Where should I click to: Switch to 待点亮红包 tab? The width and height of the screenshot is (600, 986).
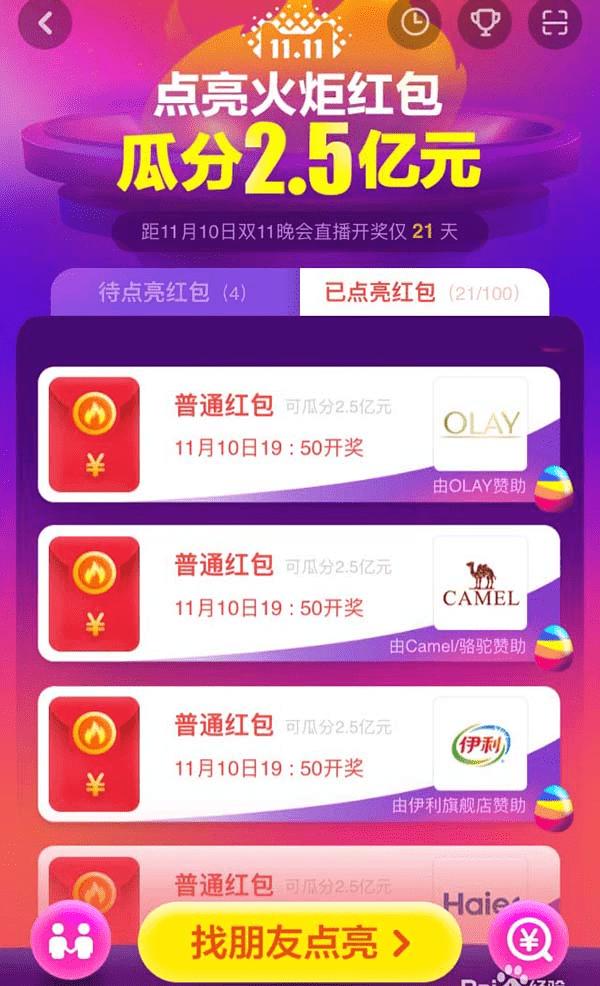point(174,293)
